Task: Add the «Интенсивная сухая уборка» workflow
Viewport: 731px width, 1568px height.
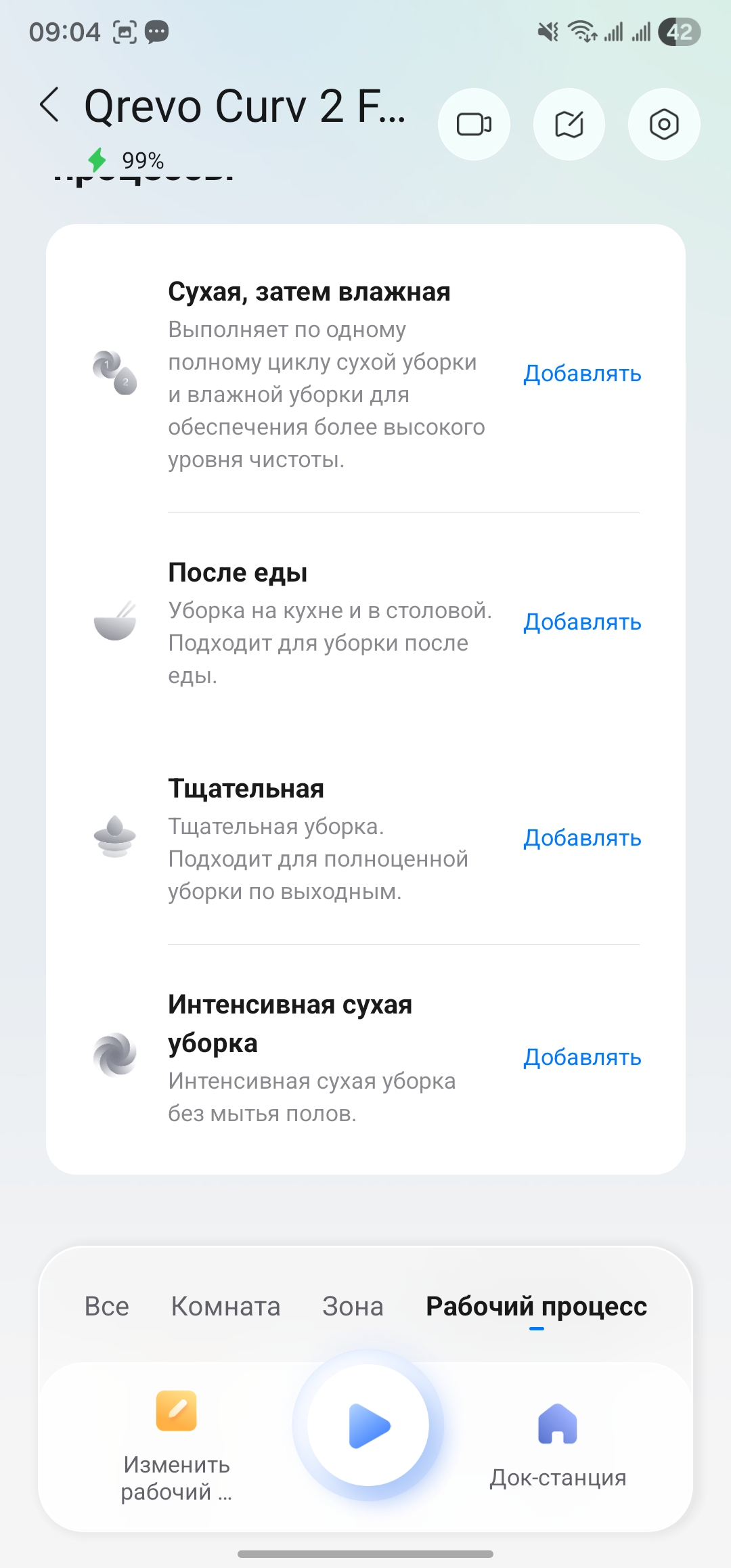Action: pos(582,1058)
